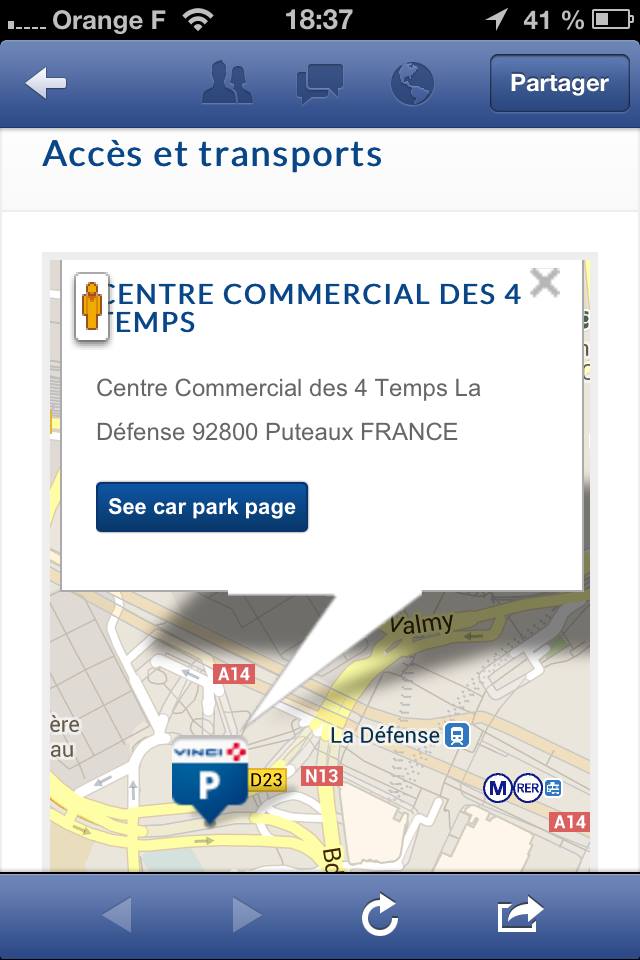Viewport: 640px width, 960px height.
Task: Open the friends icon in header
Action: [x=227, y=84]
